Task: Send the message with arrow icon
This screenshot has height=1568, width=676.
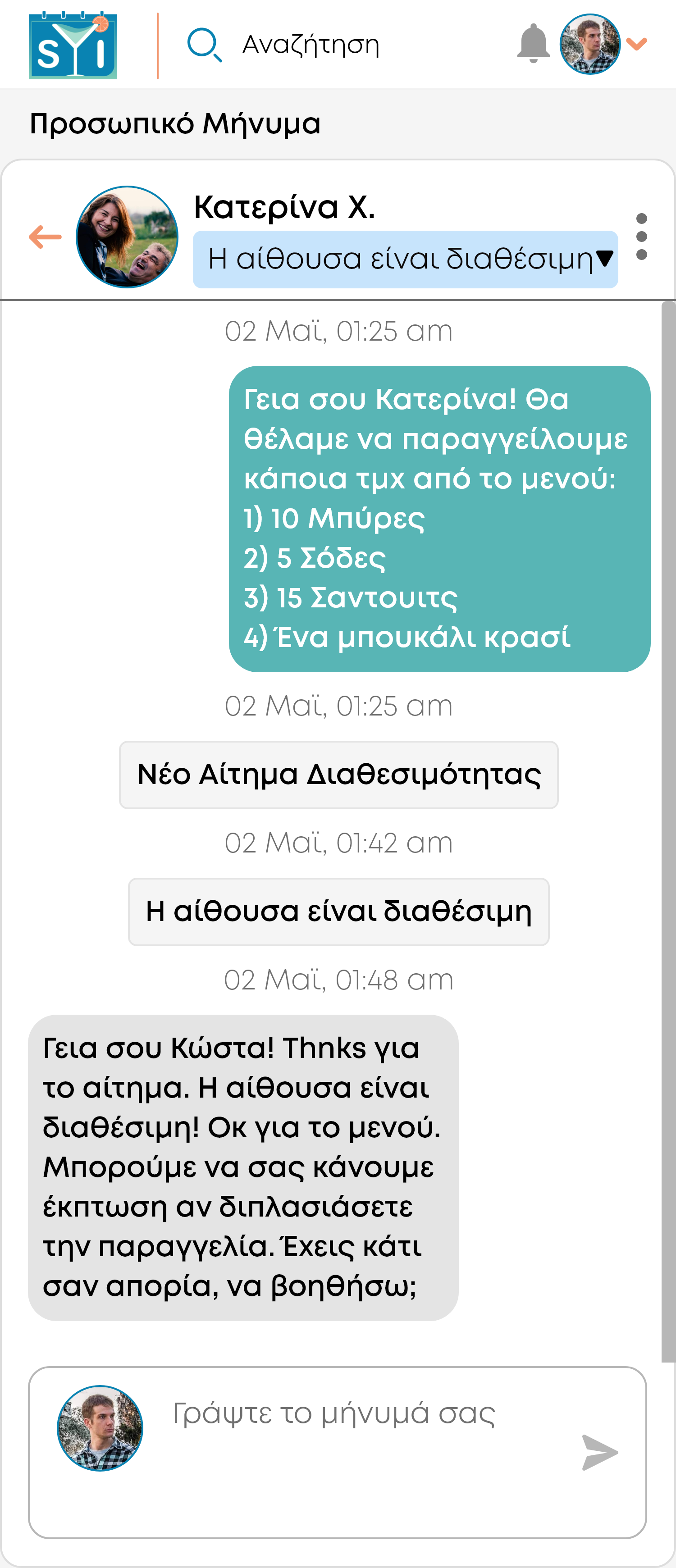Action: tap(600, 1452)
